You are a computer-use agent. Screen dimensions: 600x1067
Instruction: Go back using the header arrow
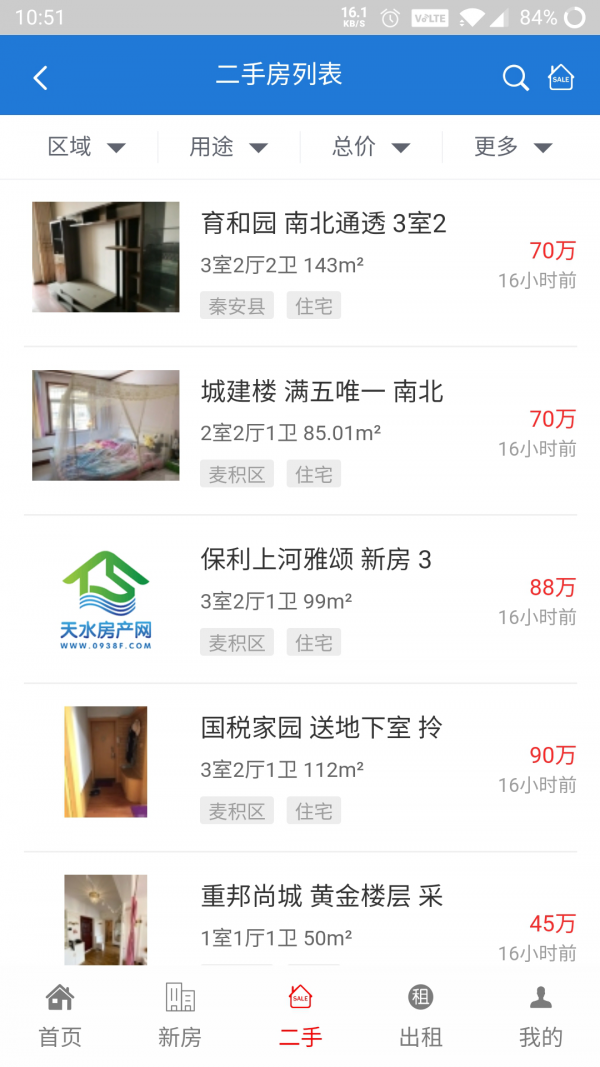40,77
